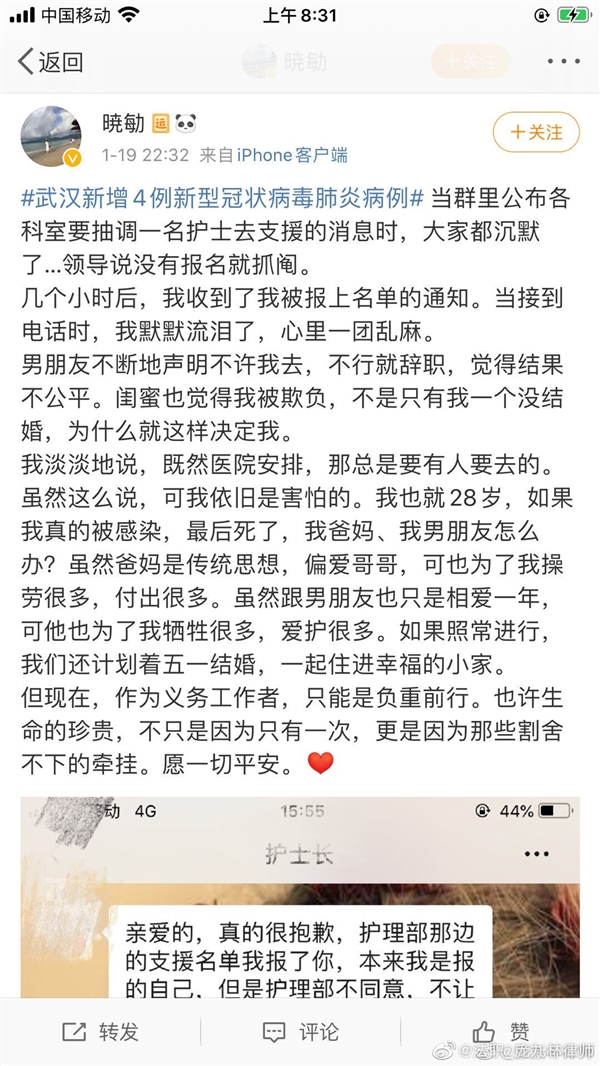This screenshot has height=1066, width=600.
Task: Repost this post via 转发
Action: point(100,1031)
